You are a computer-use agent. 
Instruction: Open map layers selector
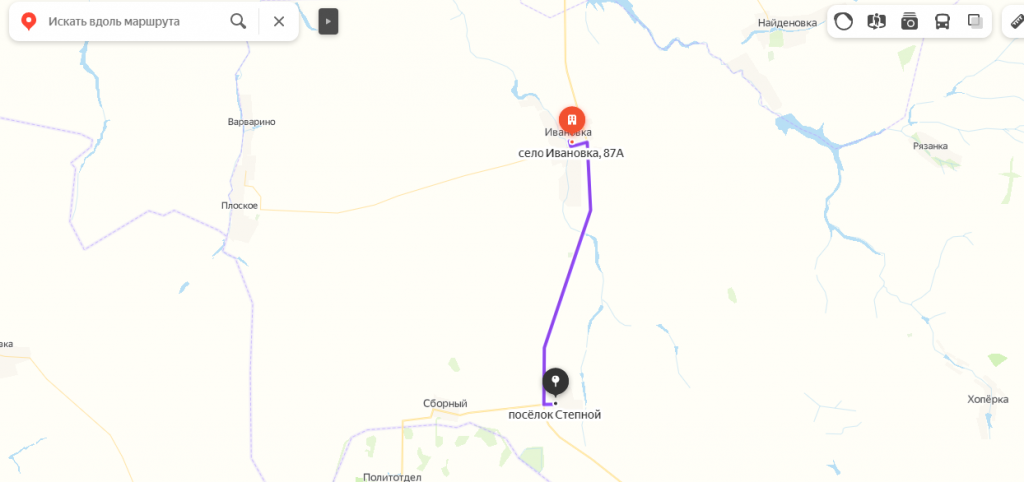pos(975,21)
